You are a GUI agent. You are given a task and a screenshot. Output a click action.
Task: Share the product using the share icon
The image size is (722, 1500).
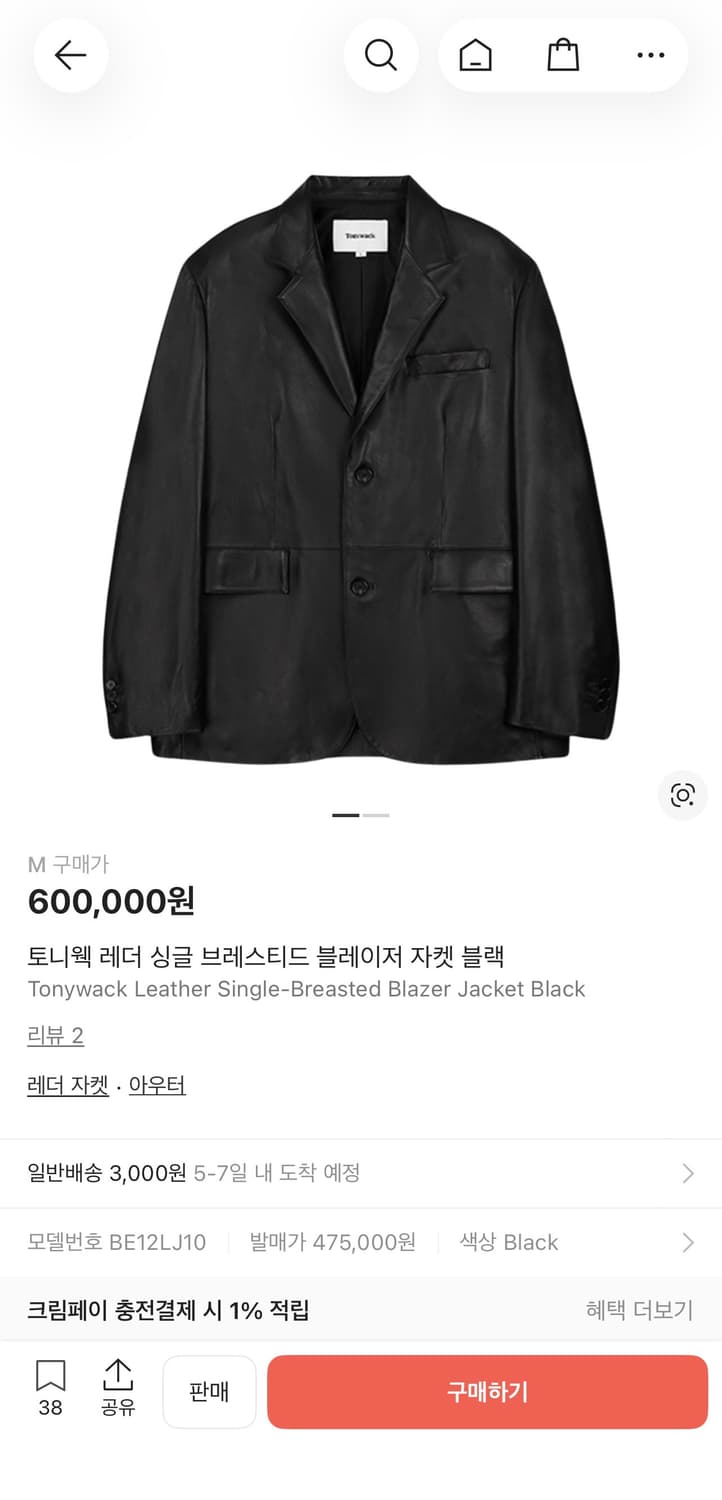pos(119,1388)
